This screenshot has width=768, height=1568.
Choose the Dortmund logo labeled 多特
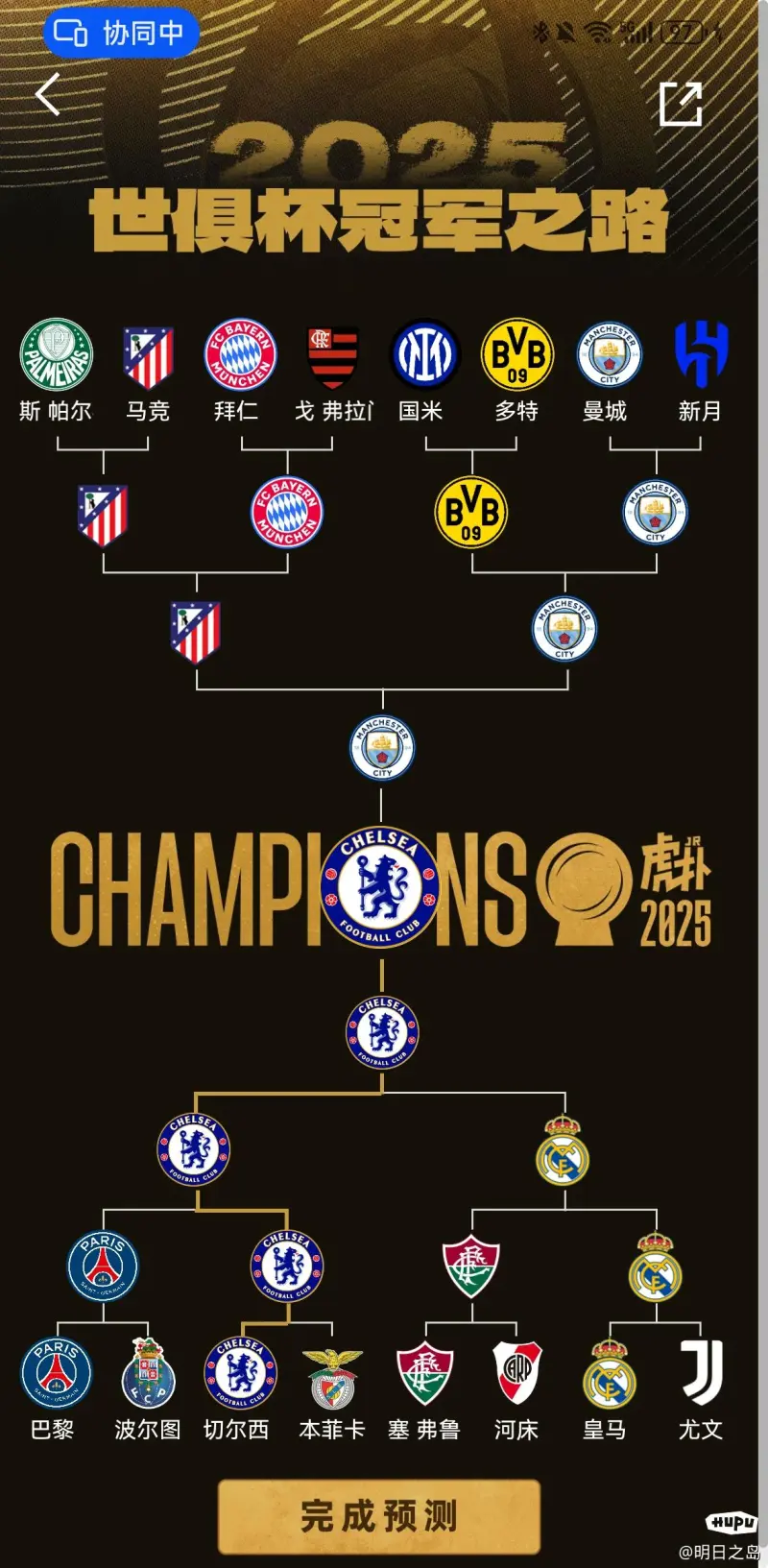[x=517, y=355]
